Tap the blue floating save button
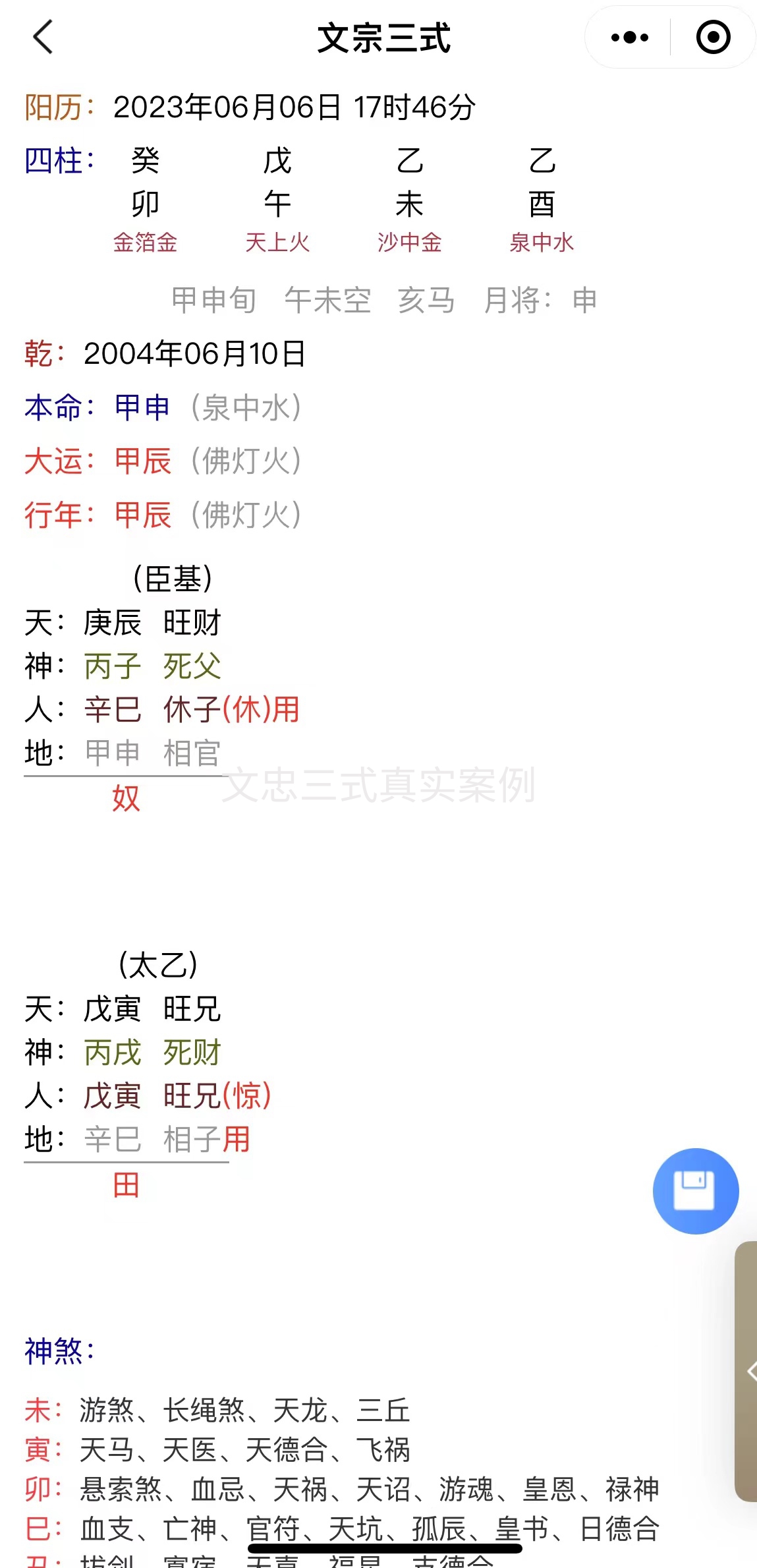The image size is (757, 1568). pos(695,1191)
